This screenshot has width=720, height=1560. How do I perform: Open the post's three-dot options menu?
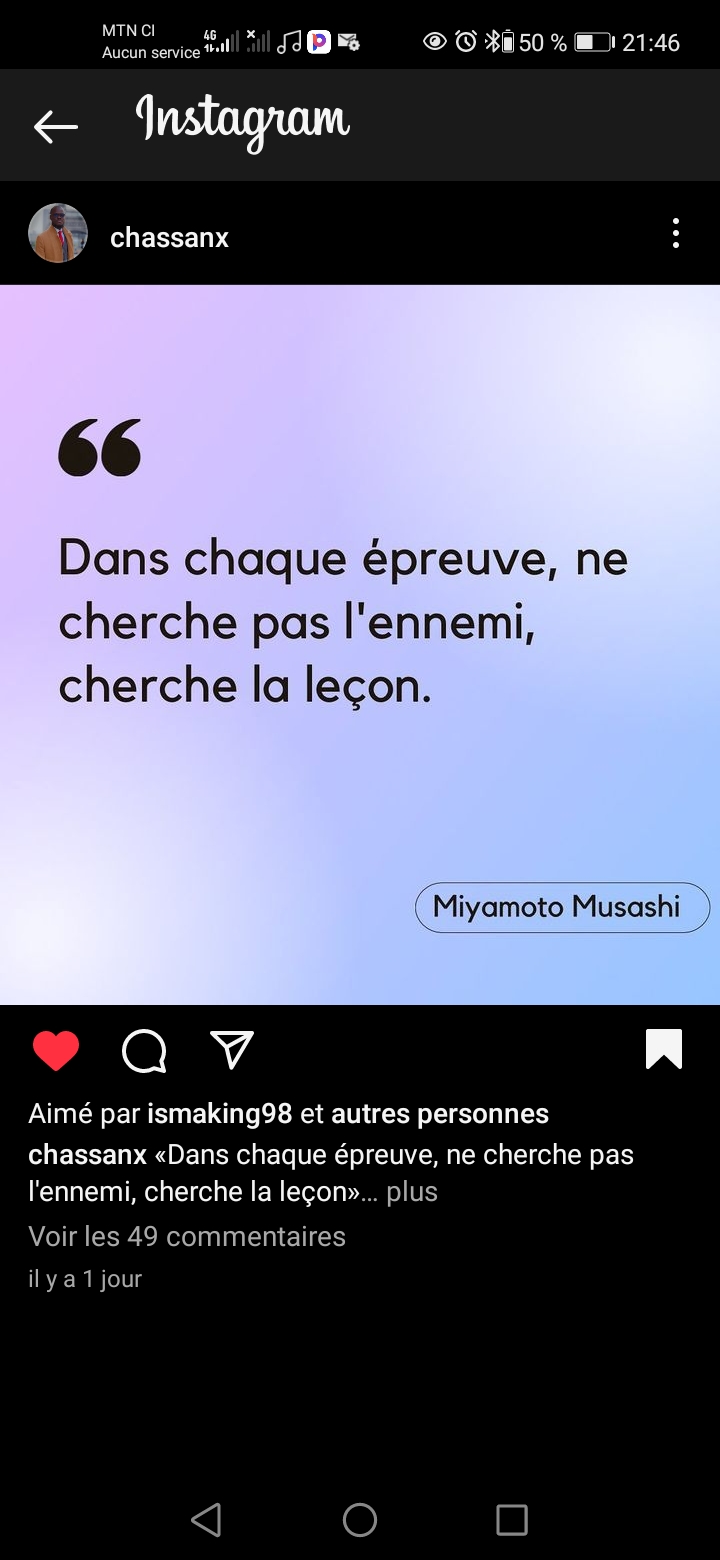point(676,234)
